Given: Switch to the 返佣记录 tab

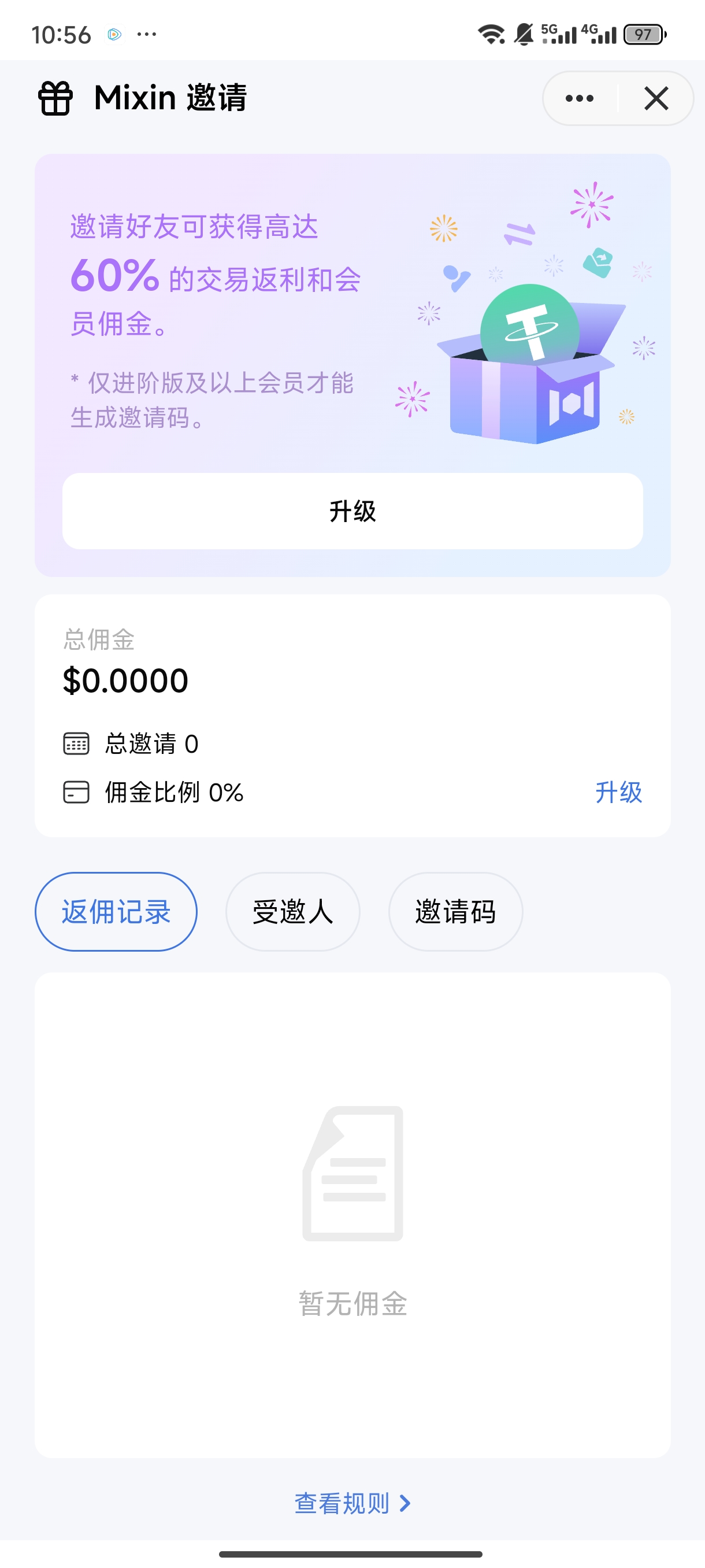Looking at the screenshot, I should [x=116, y=912].
